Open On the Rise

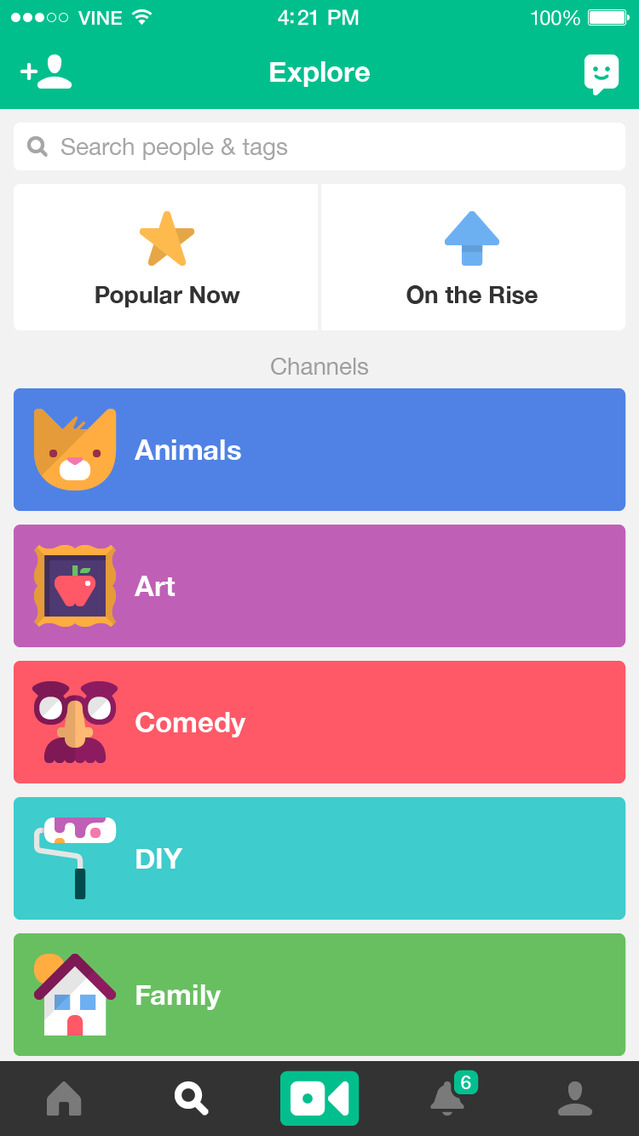472,257
